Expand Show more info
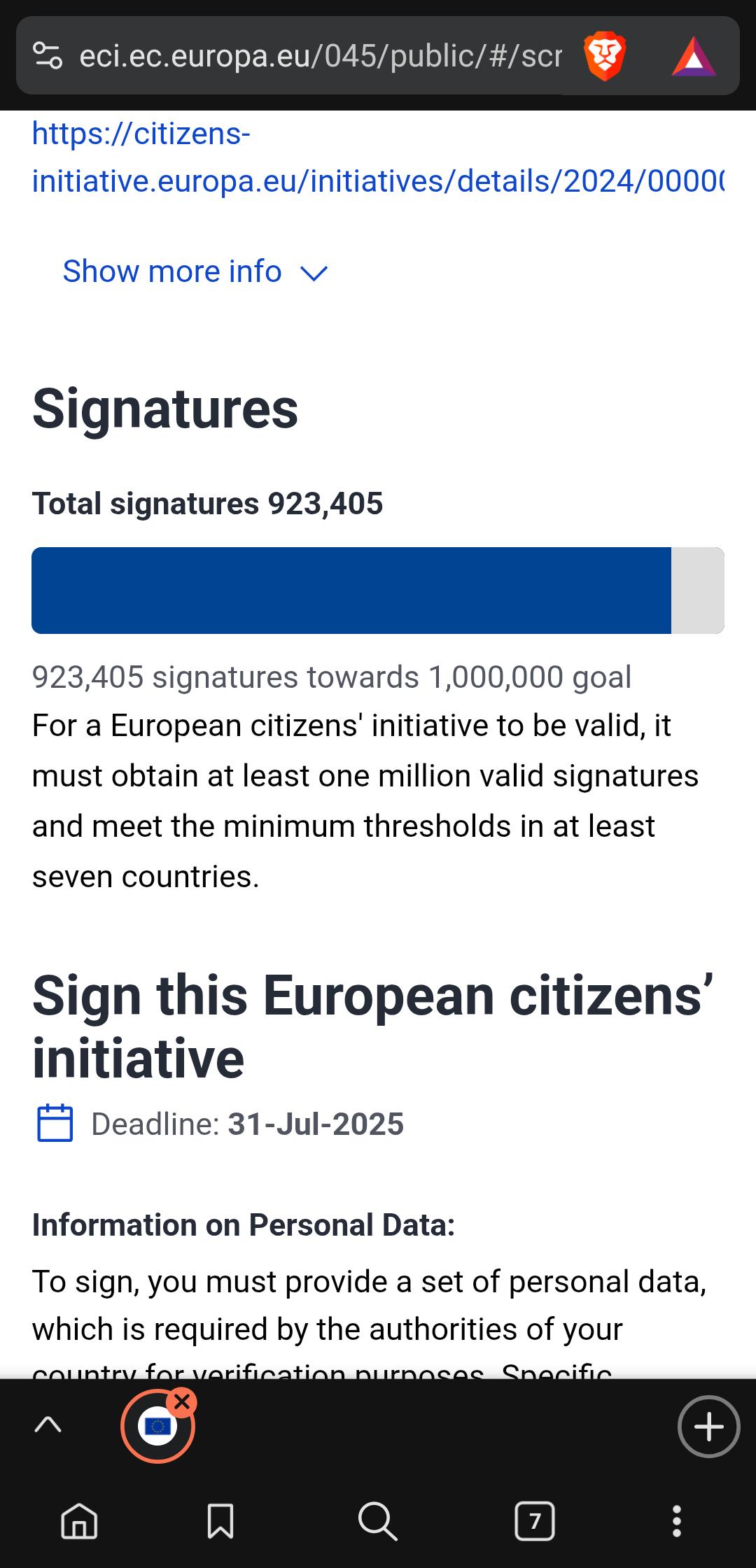The height and width of the screenshot is (1568, 756). click(x=195, y=271)
